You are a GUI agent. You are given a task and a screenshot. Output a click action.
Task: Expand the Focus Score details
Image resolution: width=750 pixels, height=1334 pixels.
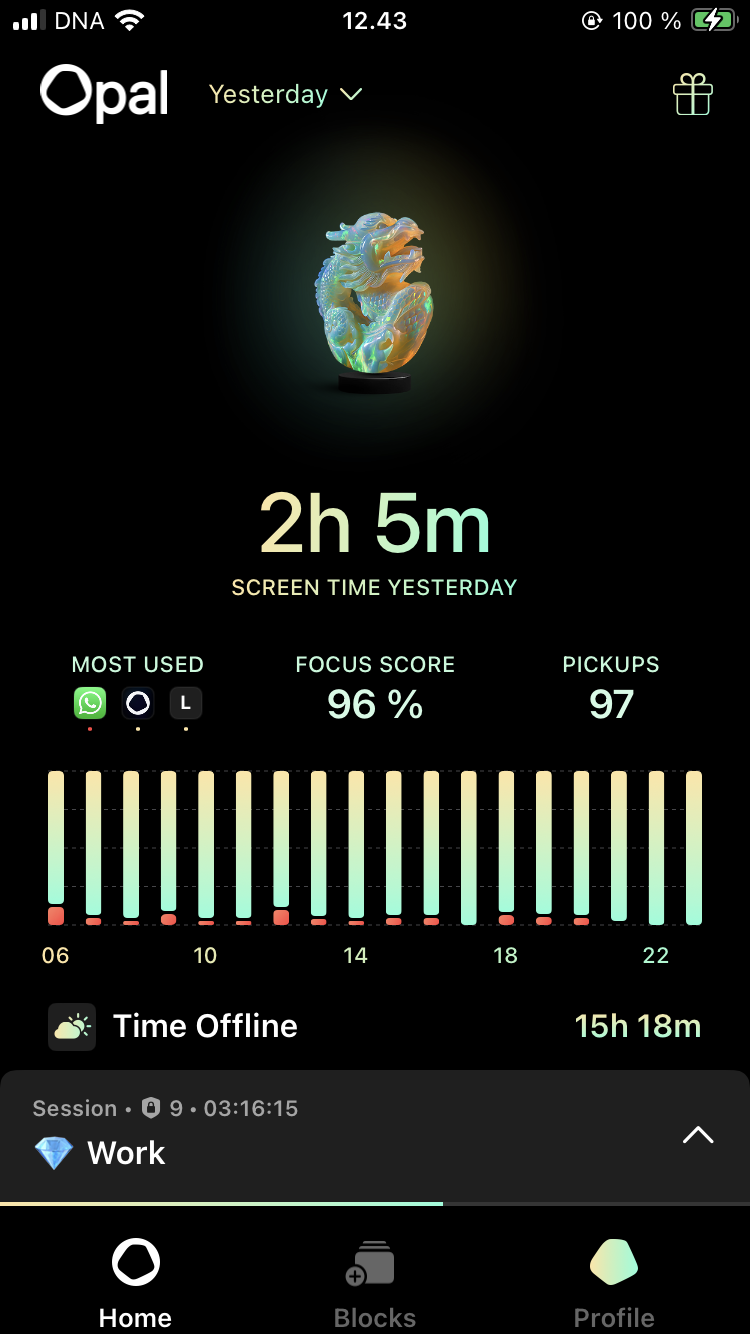pyautogui.click(x=374, y=687)
